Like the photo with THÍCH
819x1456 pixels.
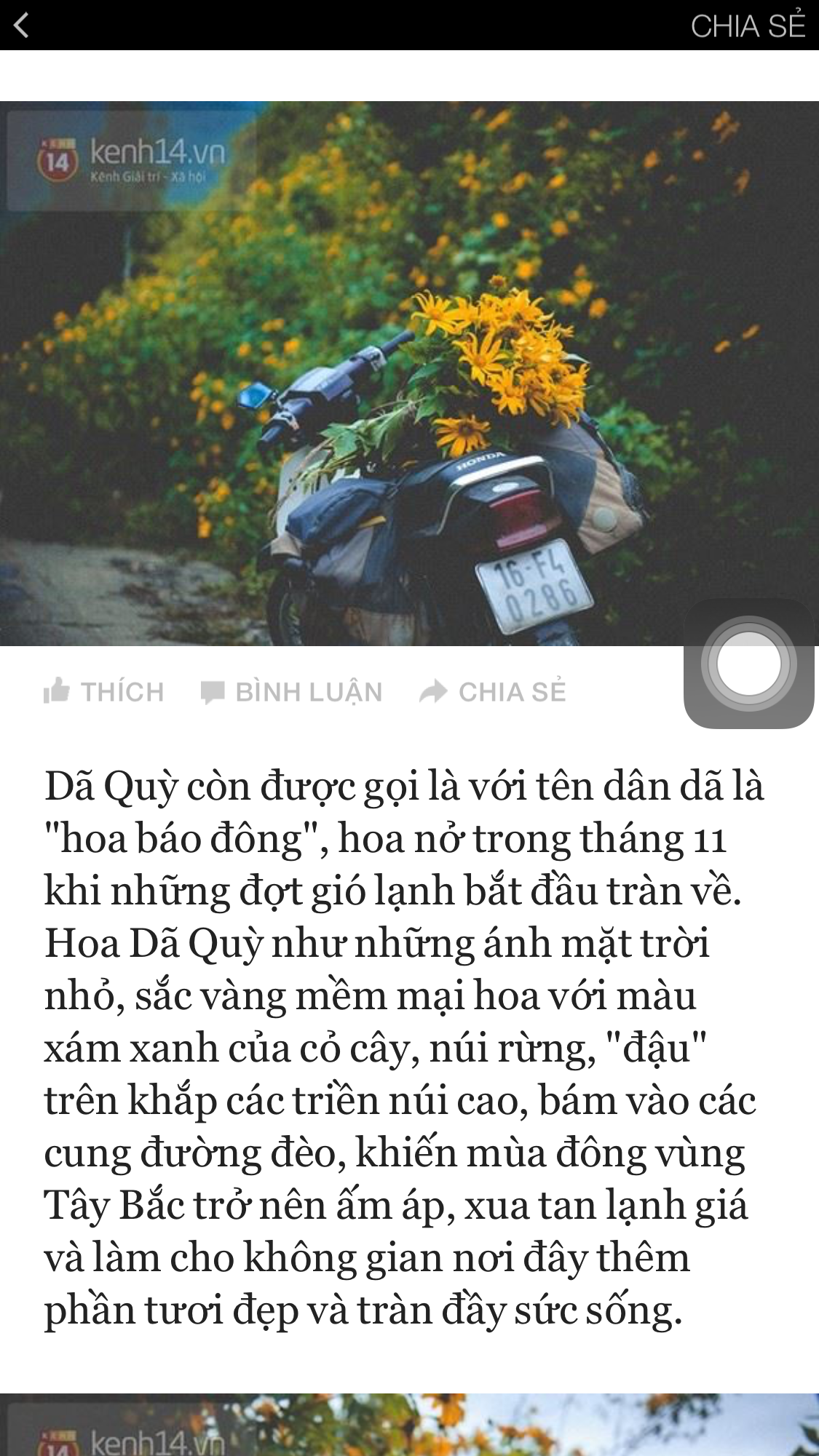[x=104, y=691]
